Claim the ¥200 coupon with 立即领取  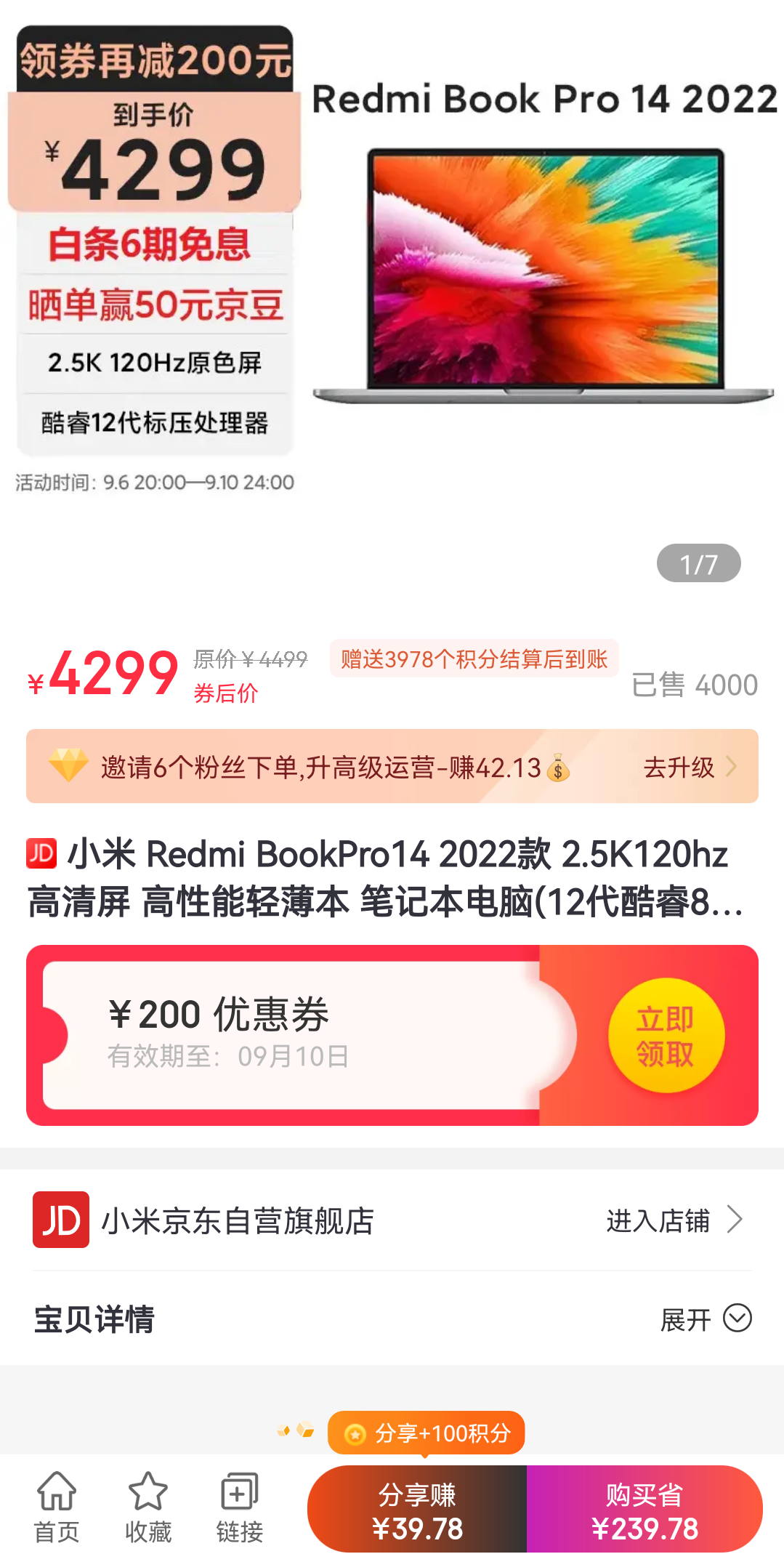coord(666,1035)
